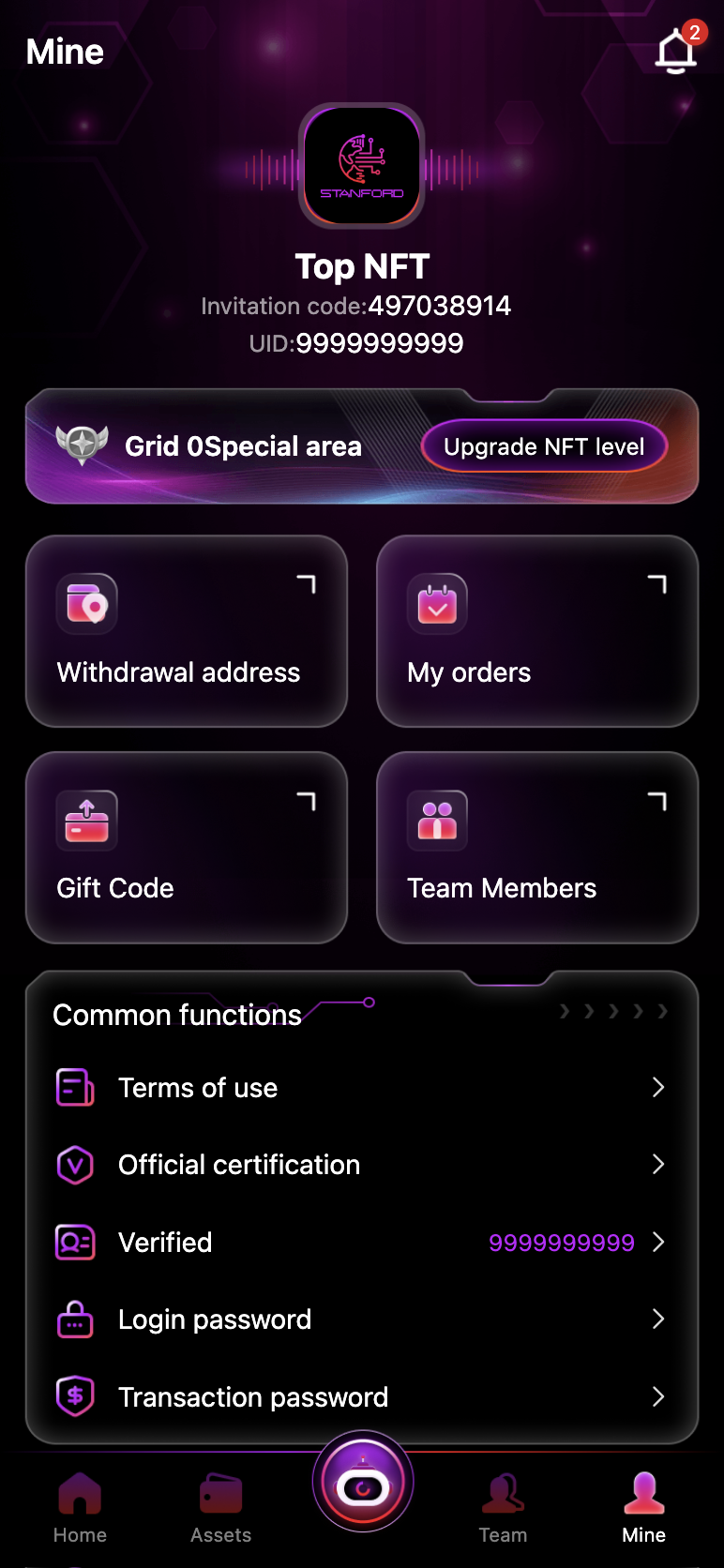The width and height of the screenshot is (724, 1568).
Task: Select the Mine tab
Action: point(644,1506)
